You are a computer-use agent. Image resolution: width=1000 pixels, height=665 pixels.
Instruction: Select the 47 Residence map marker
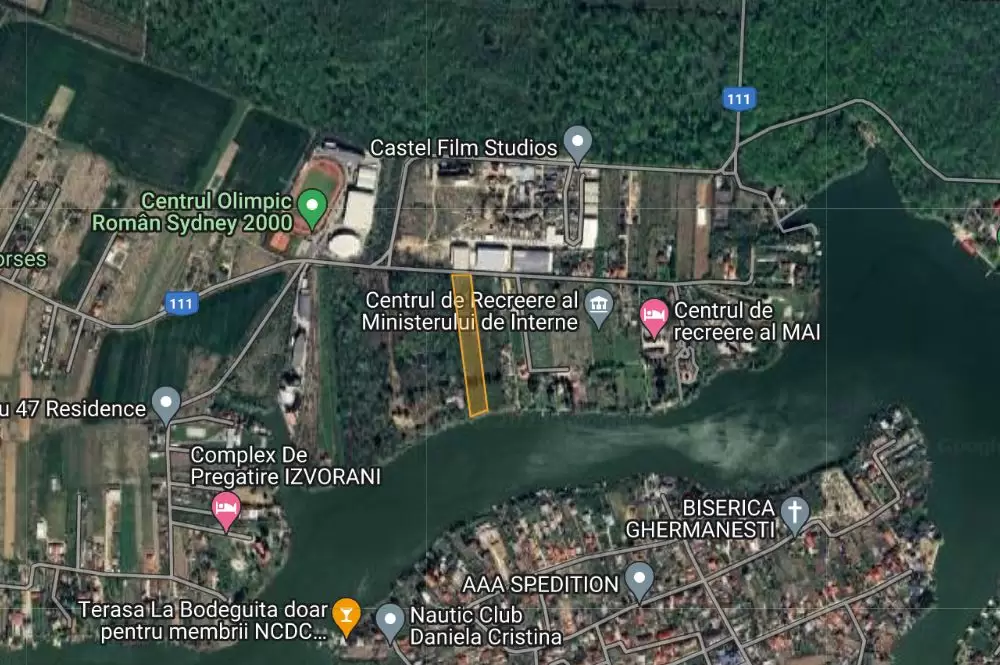click(166, 404)
